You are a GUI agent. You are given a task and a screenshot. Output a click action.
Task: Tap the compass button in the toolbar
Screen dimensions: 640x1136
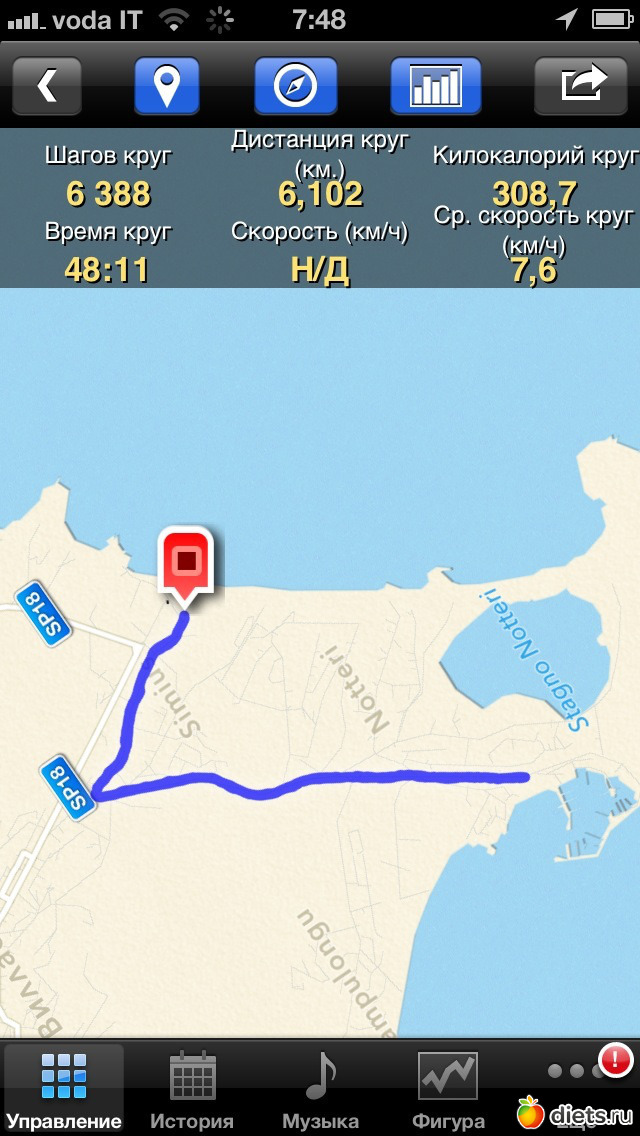coord(296,85)
